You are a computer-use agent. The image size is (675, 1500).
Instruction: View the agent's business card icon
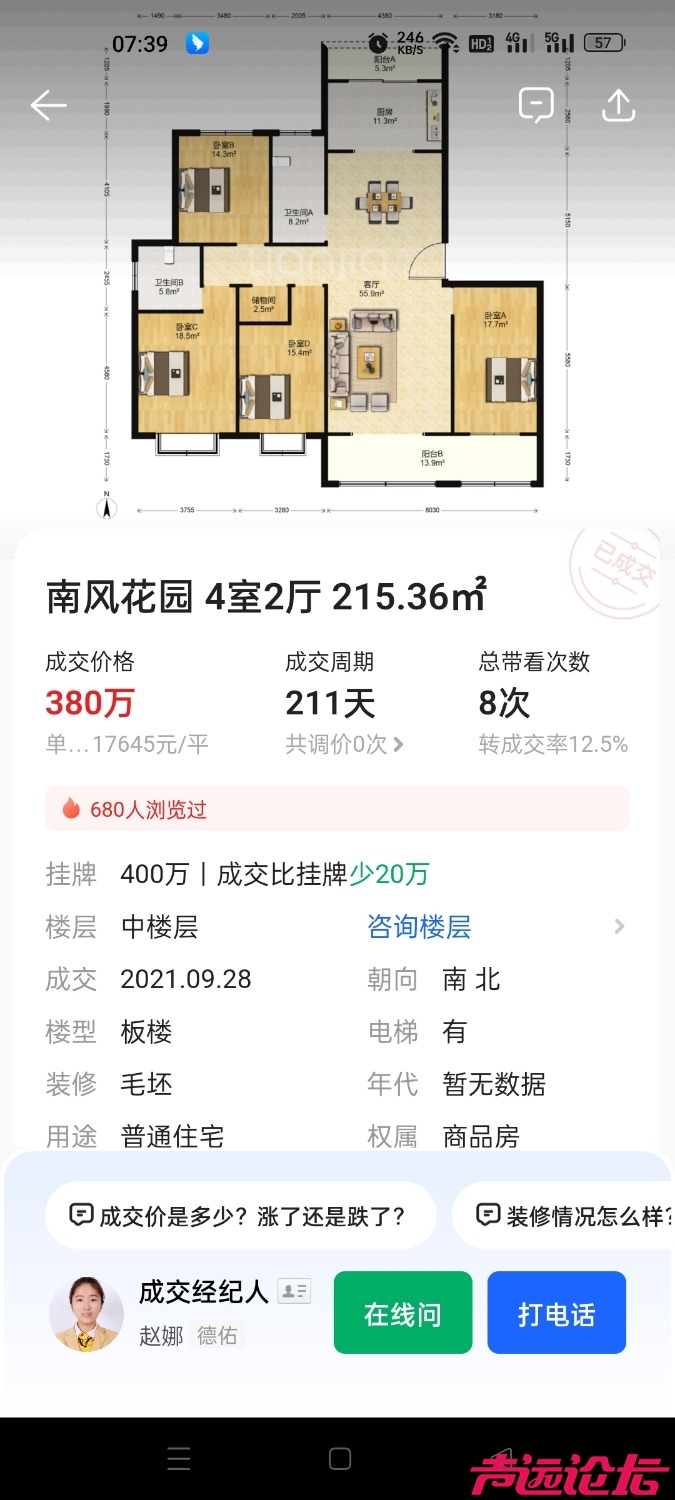(294, 1292)
